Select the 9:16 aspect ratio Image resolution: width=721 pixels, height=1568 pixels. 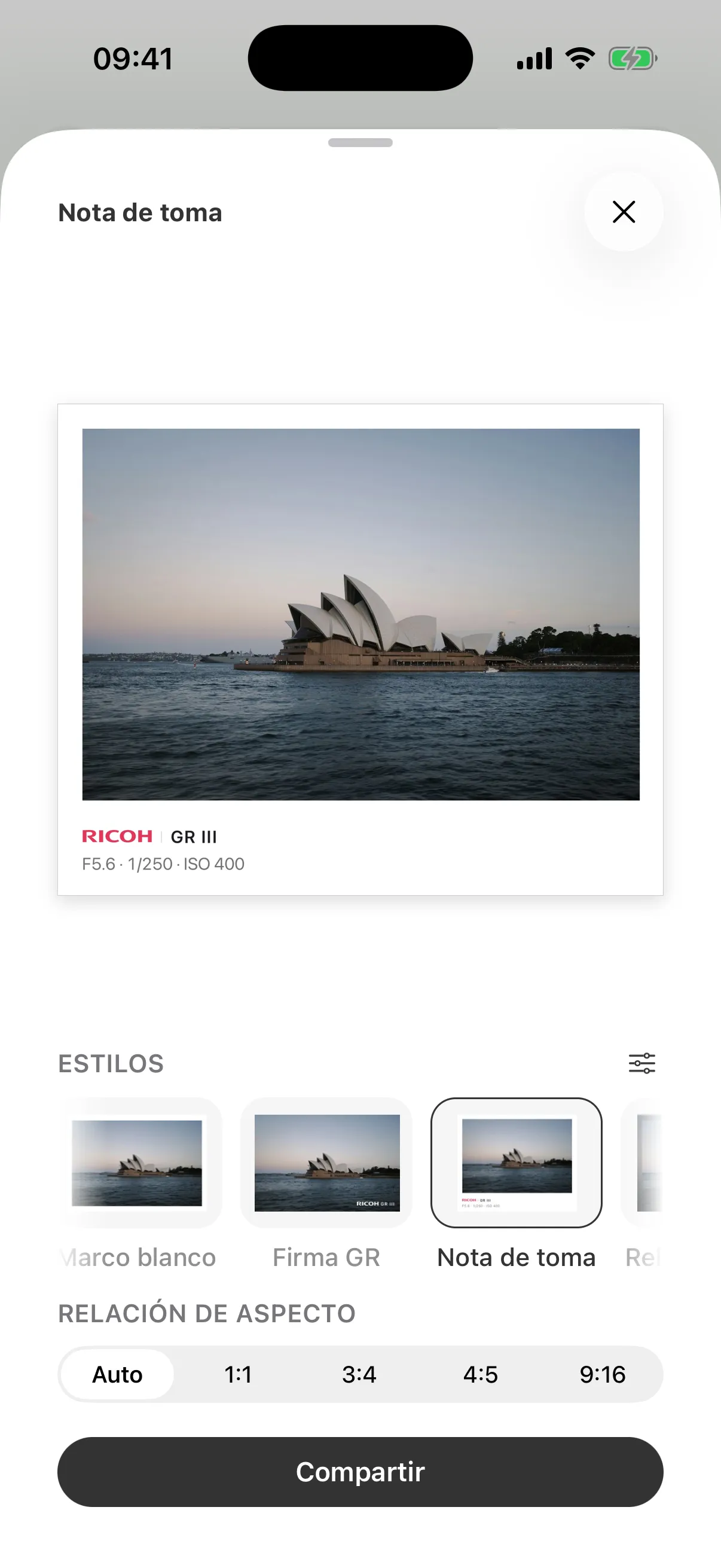coord(602,1374)
